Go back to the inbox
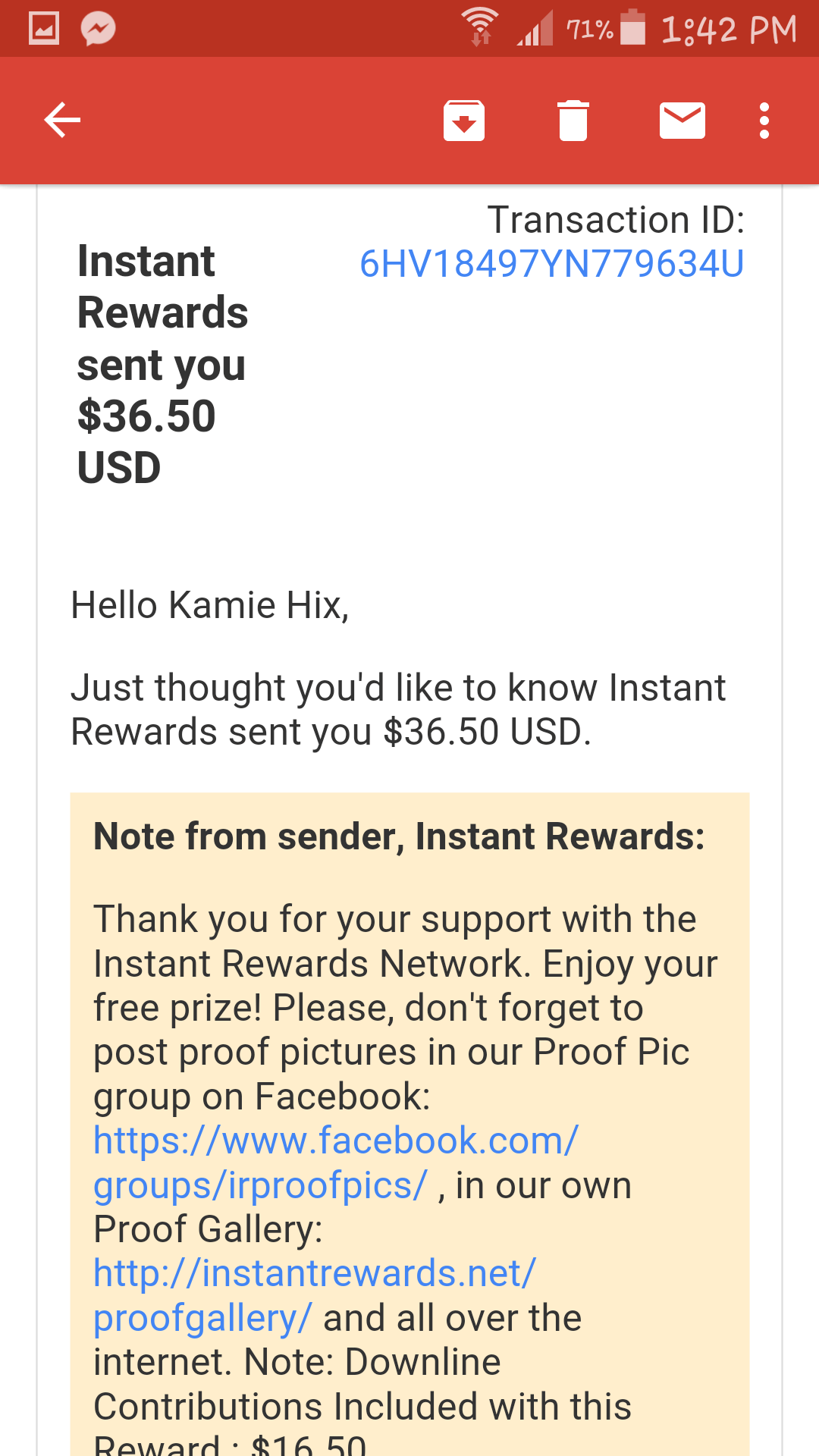This screenshot has width=819, height=1456. click(x=62, y=120)
